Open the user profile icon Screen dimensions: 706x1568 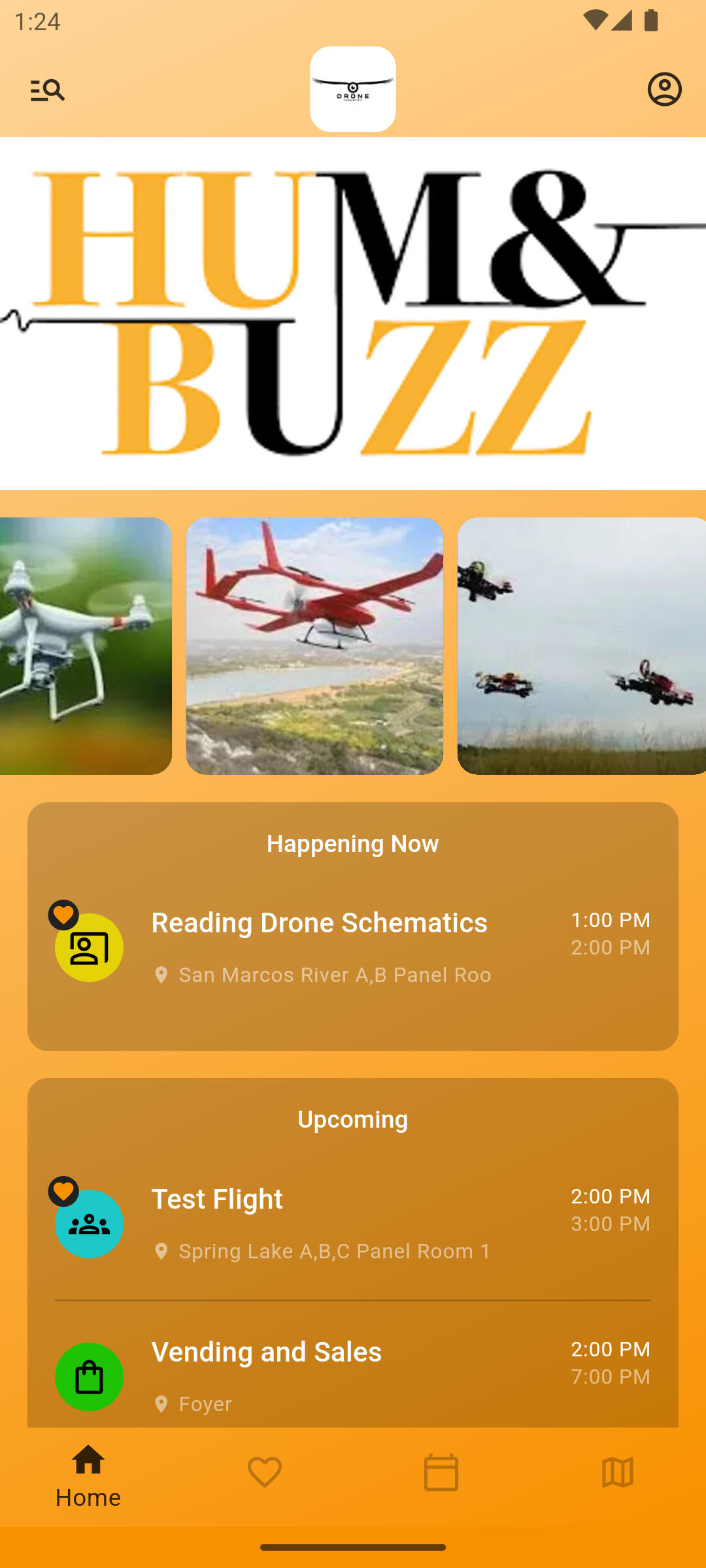664,90
